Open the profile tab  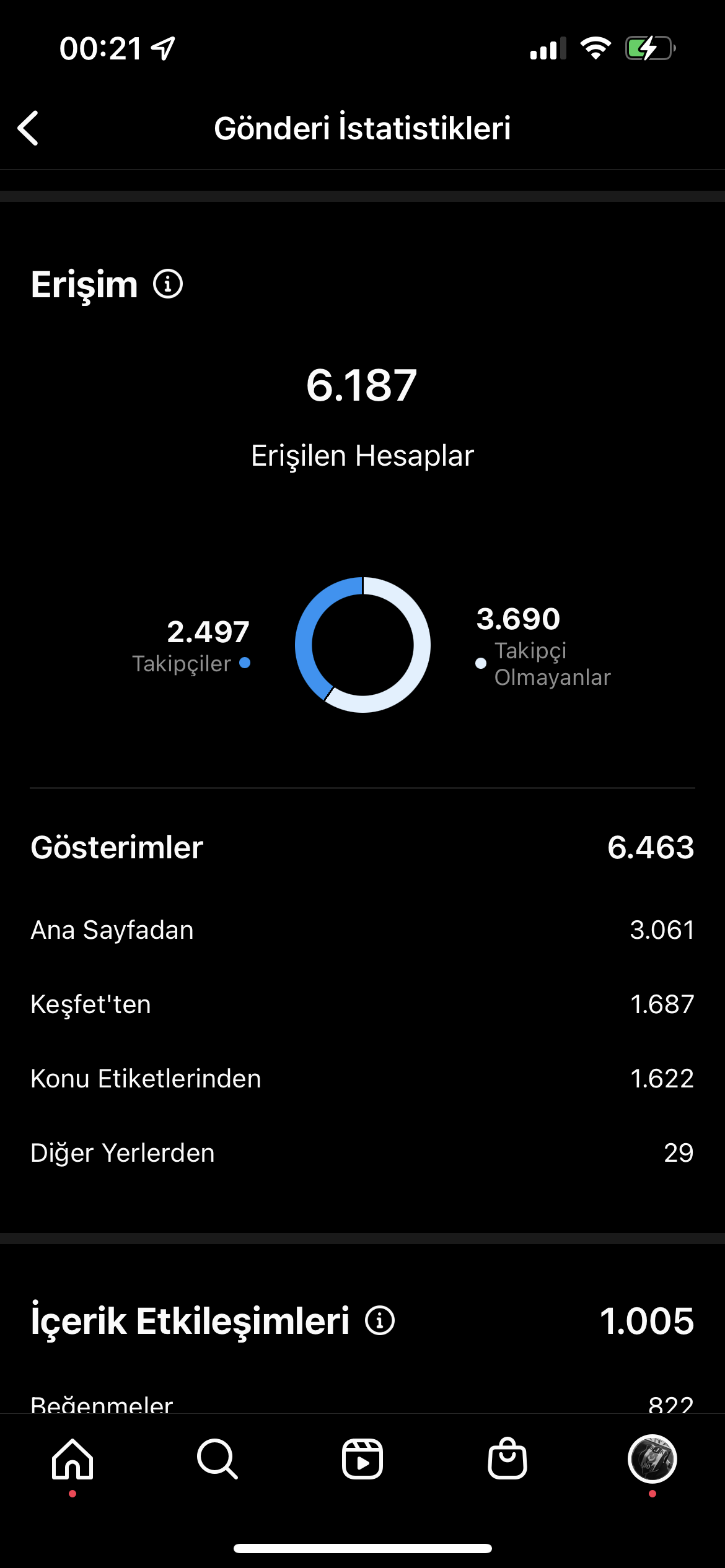(x=652, y=1459)
